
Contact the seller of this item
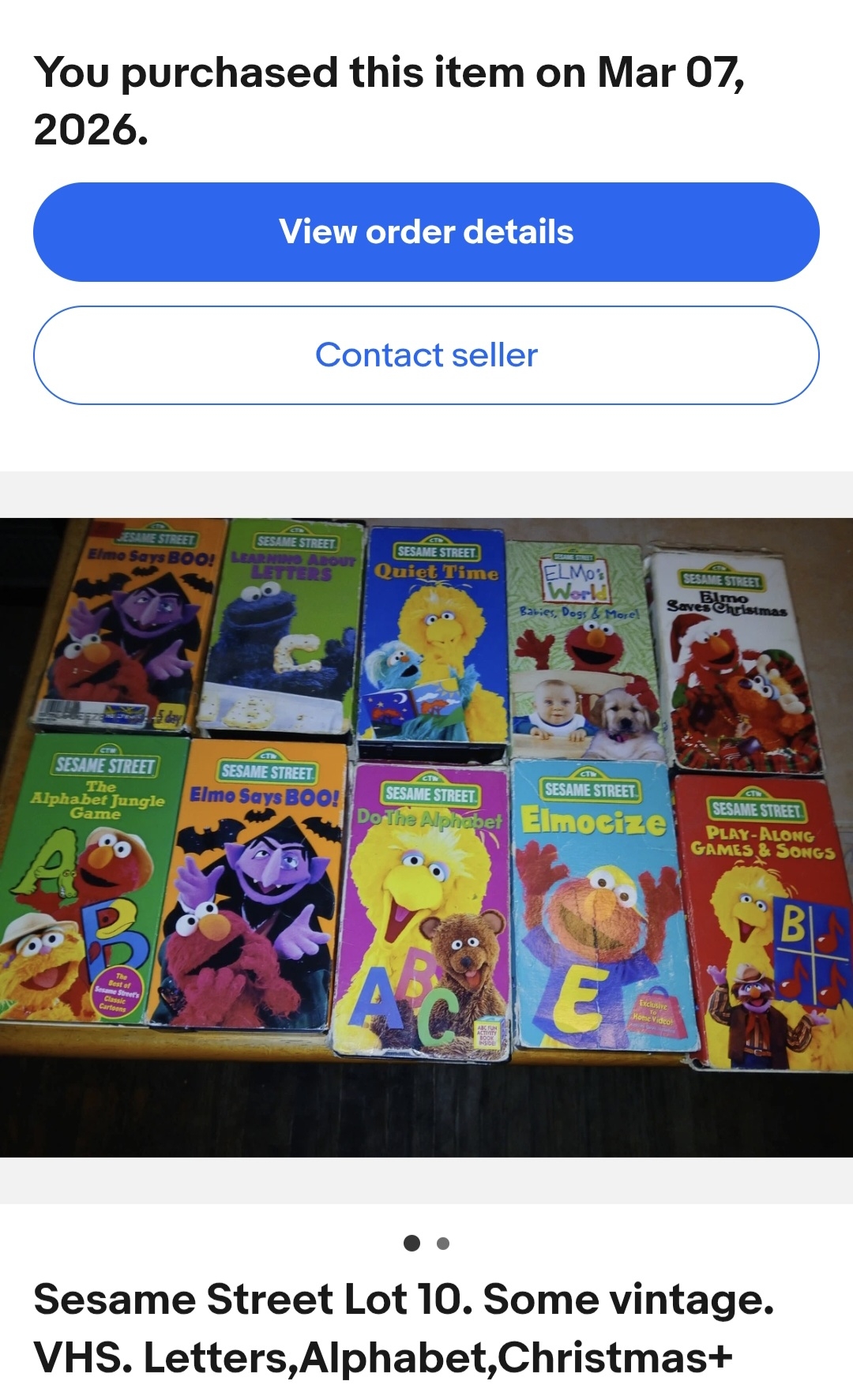tap(426, 355)
